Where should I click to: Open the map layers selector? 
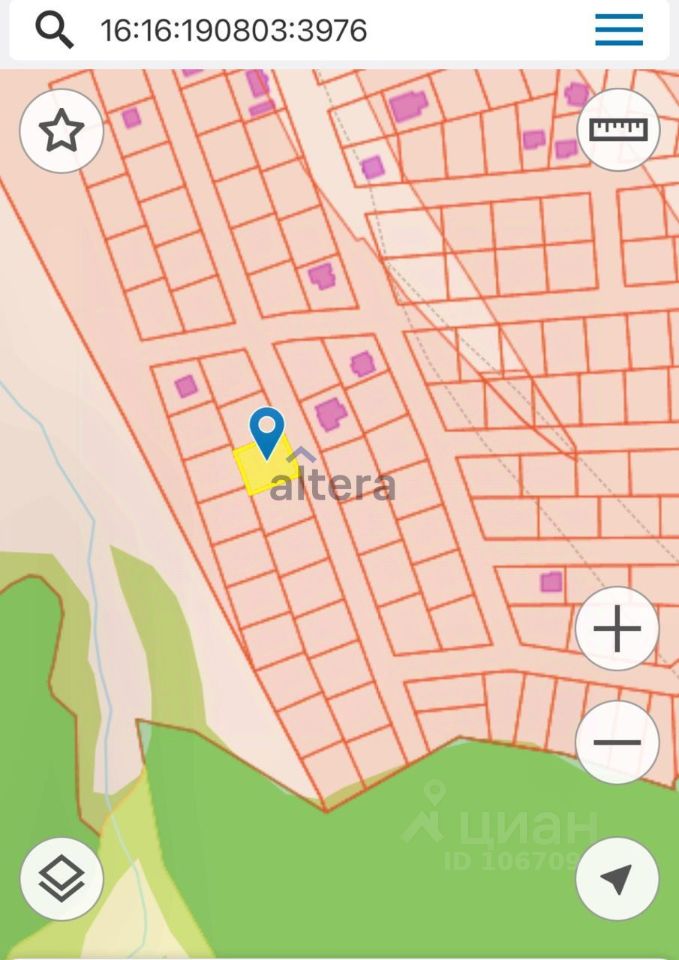[62, 879]
